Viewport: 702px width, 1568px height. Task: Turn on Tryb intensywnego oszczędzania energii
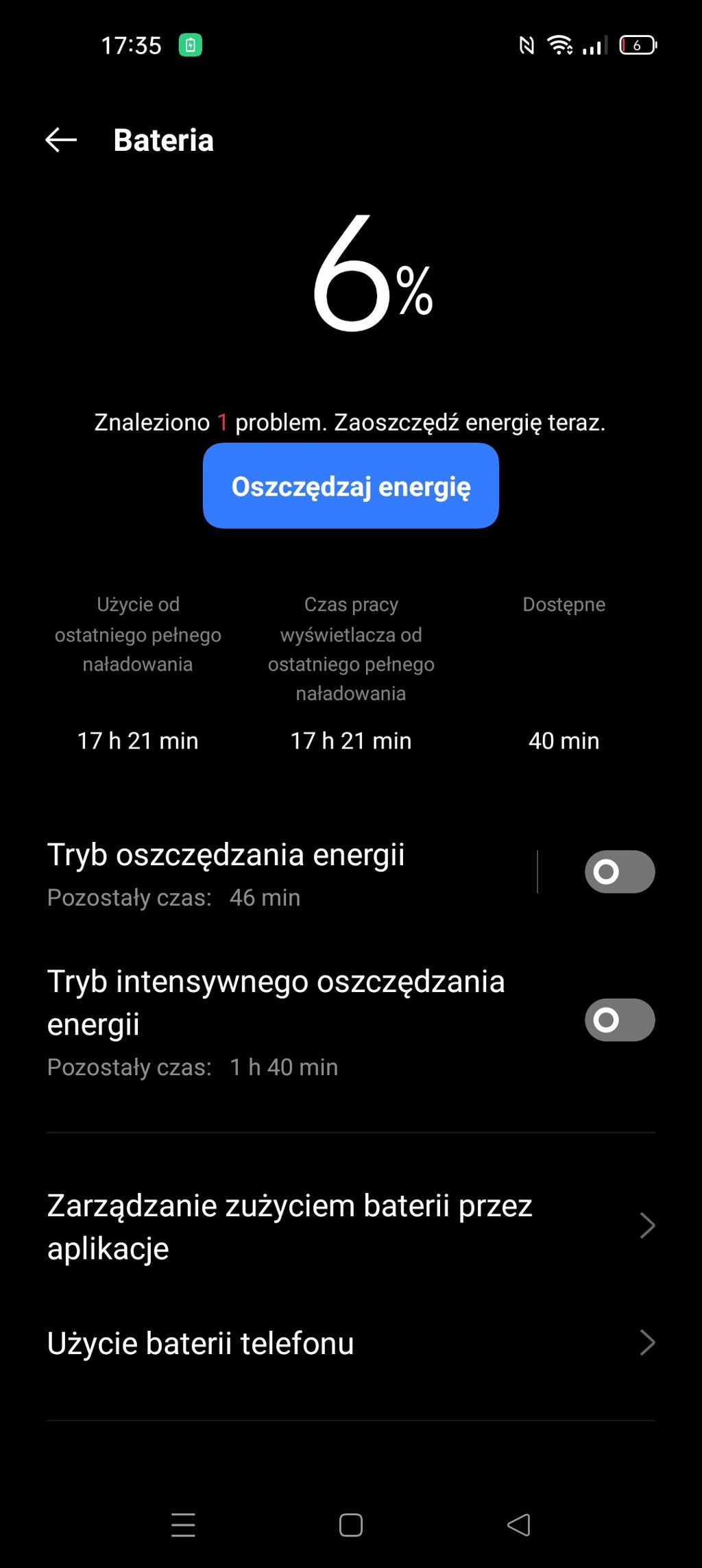click(x=619, y=1020)
